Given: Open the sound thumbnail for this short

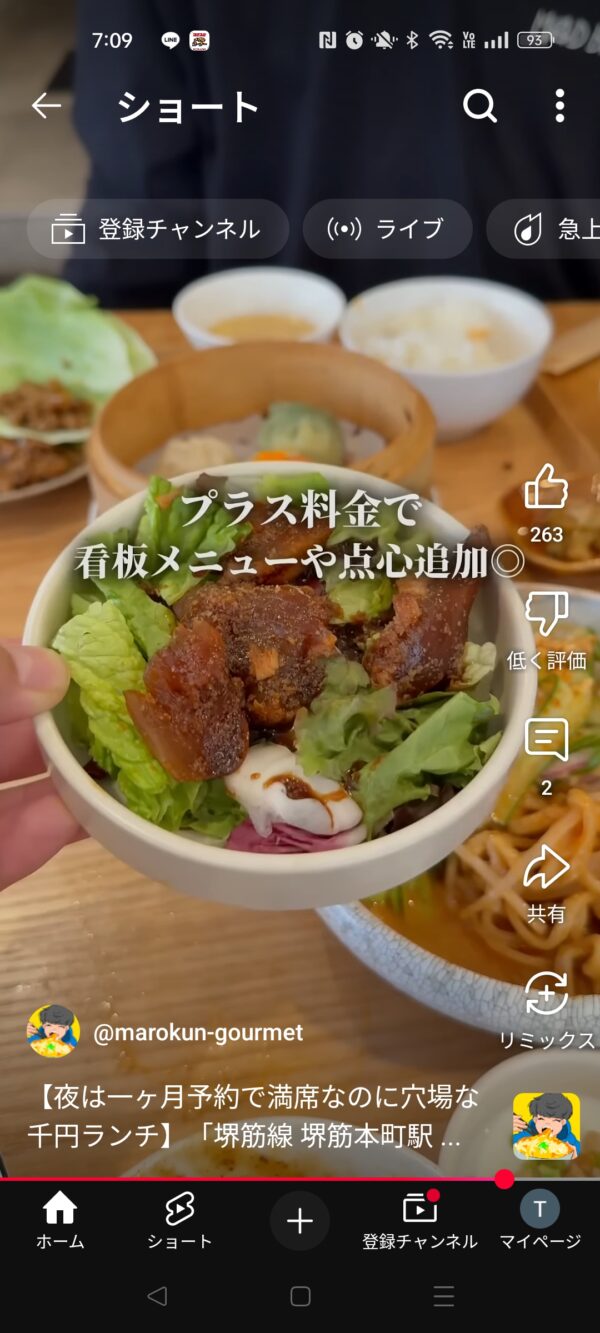Looking at the screenshot, I should (x=546, y=1126).
